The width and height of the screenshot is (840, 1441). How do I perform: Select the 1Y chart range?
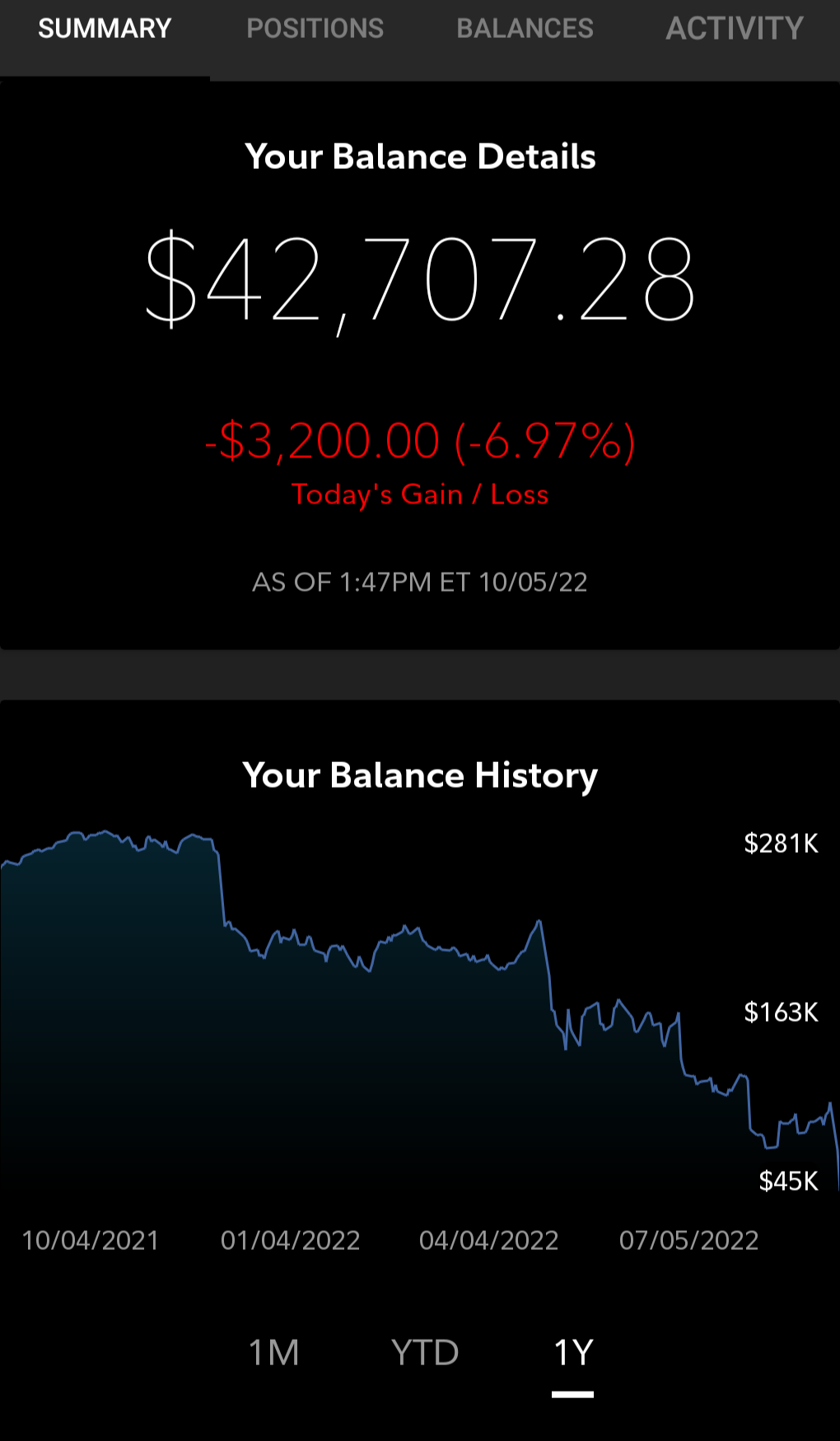pyautogui.click(x=573, y=1353)
